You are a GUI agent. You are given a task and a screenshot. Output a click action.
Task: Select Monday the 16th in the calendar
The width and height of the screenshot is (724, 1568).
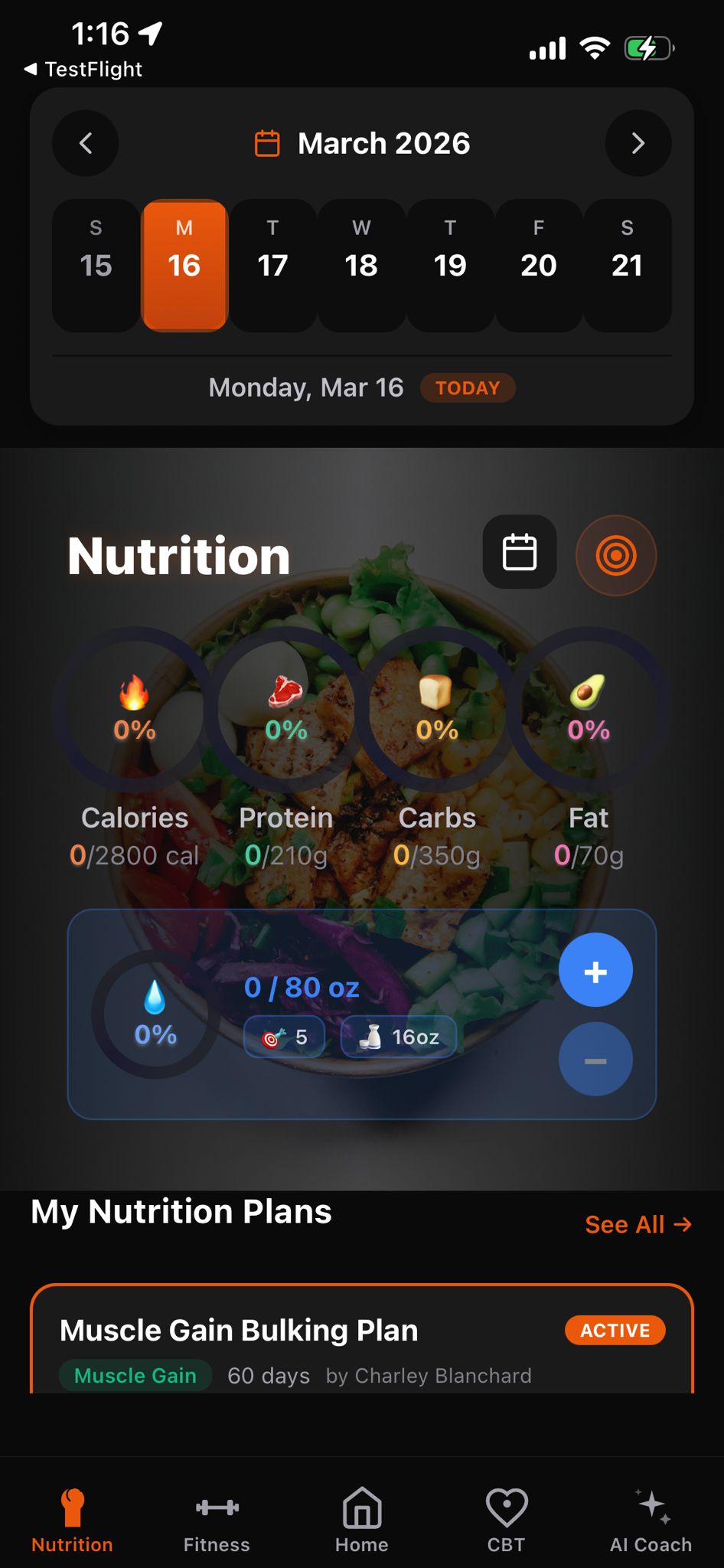tap(183, 264)
